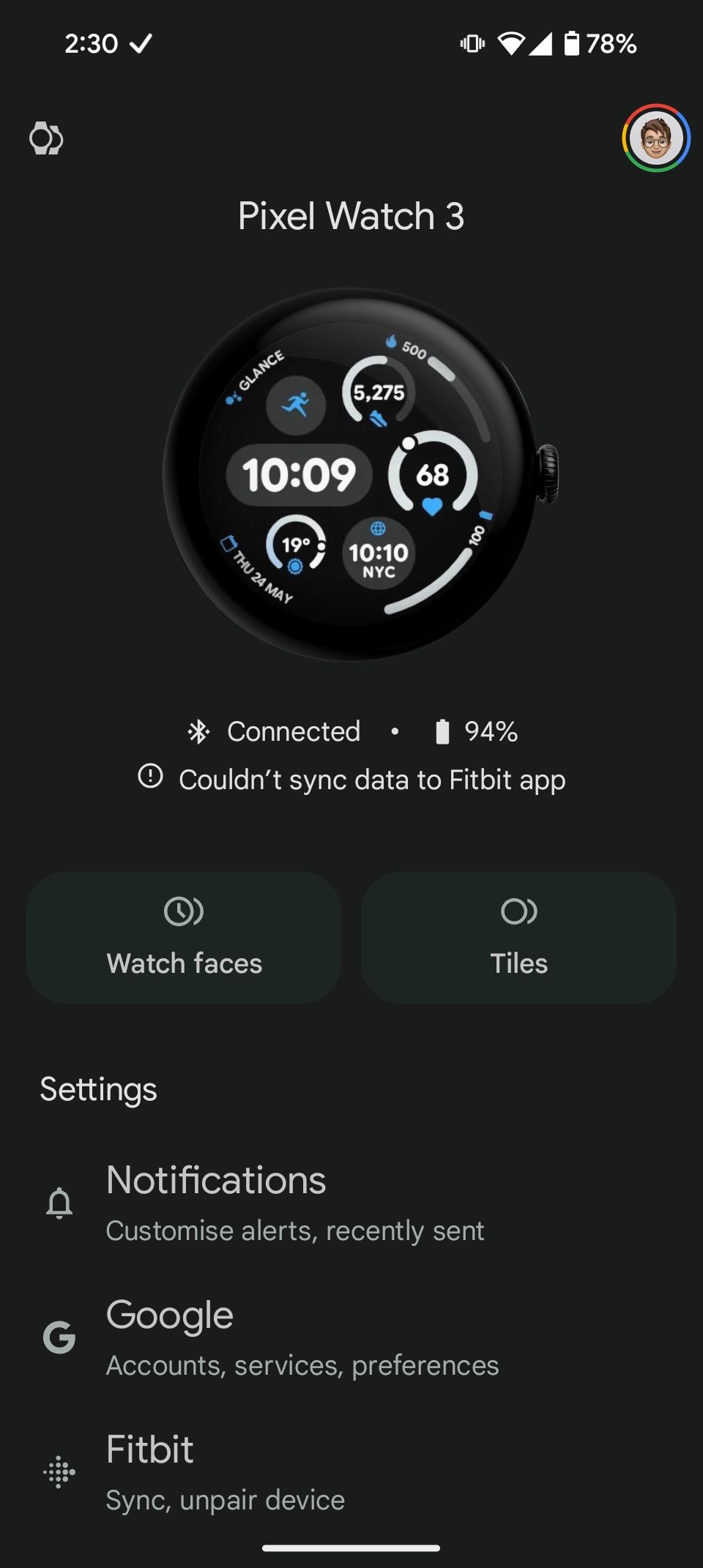The image size is (703, 1568).
Task: Tap the sync error warning icon
Action: tap(149, 779)
